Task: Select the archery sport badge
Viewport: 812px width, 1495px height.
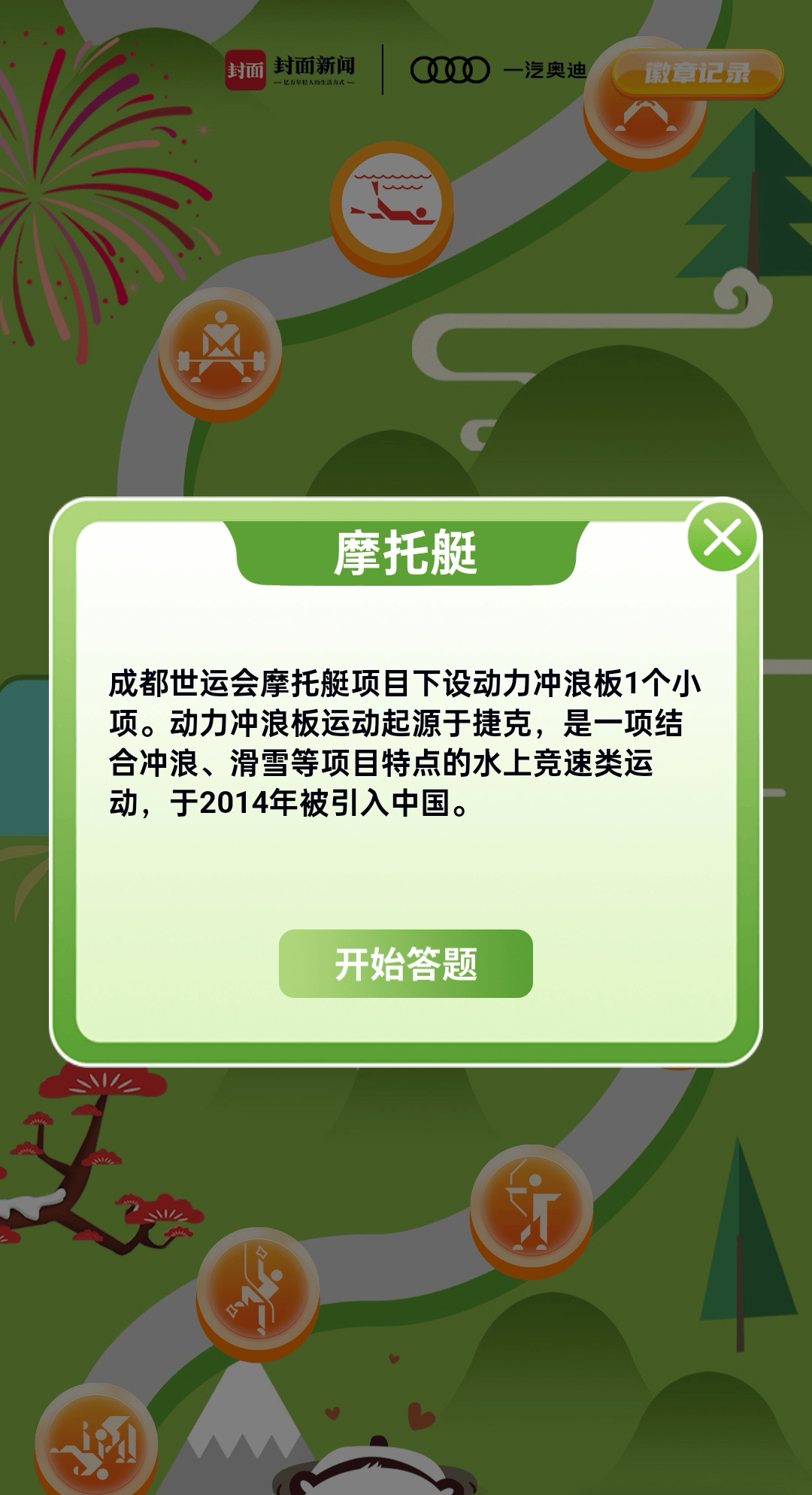Action: pos(532,1208)
